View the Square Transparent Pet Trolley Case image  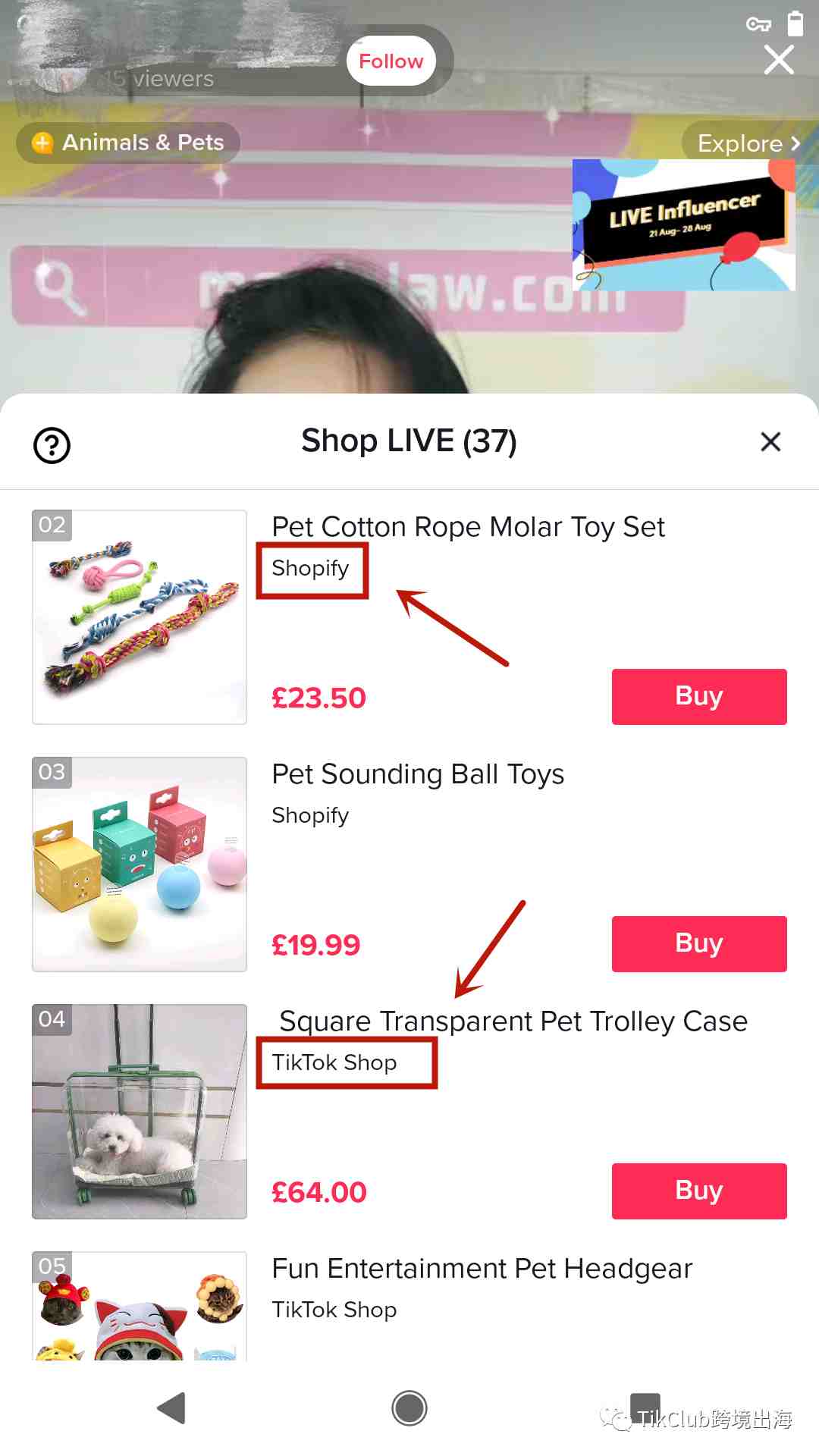point(140,1112)
